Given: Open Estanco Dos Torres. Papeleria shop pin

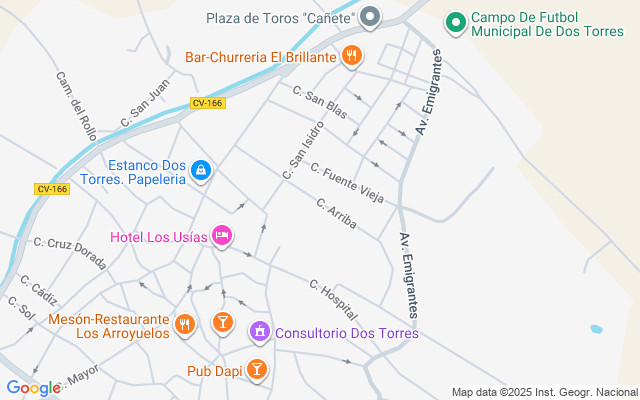Looking at the screenshot, I should pos(202,171).
